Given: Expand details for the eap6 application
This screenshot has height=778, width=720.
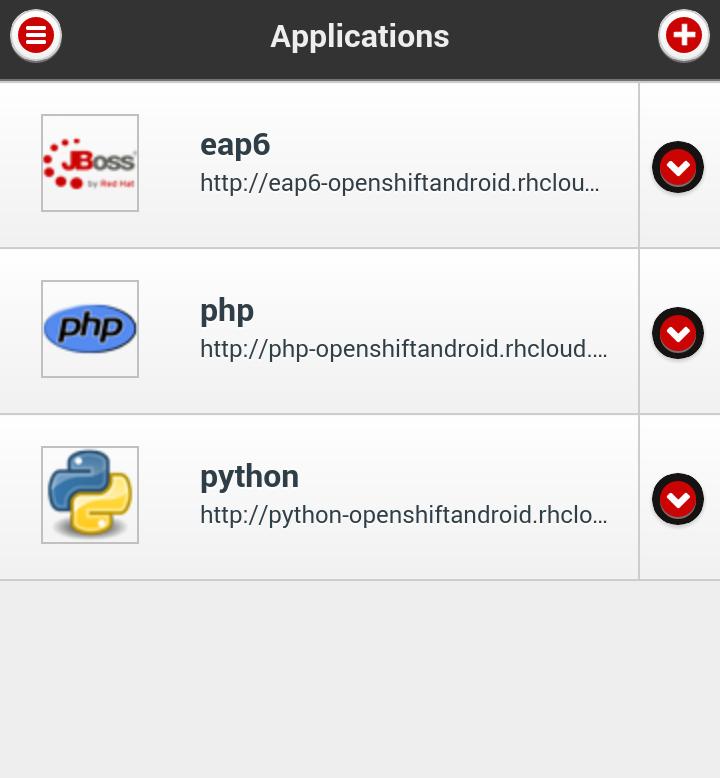Looking at the screenshot, I should point(678,167).
